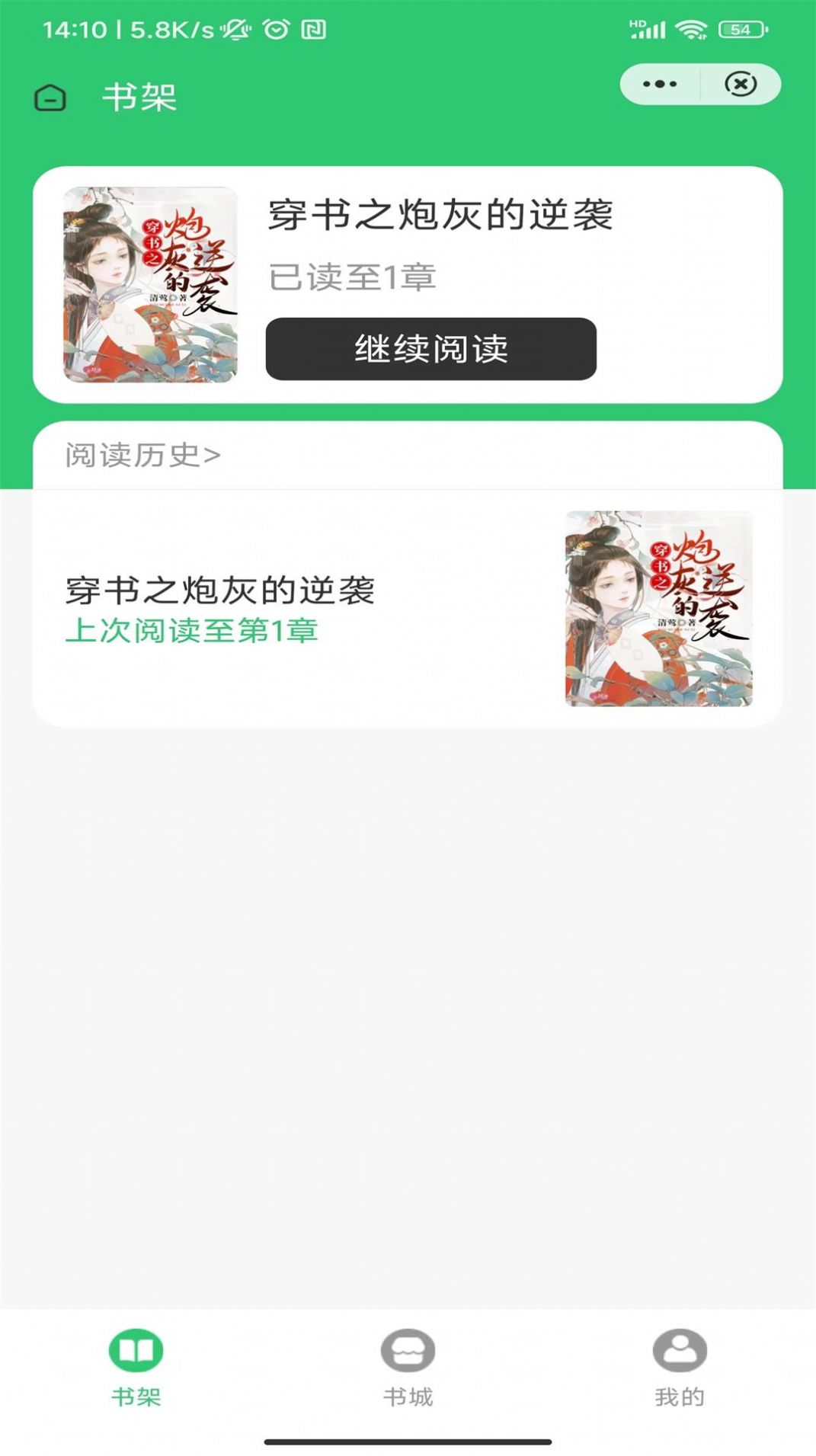Select the 书架 tab

[x=136, y=1368]
